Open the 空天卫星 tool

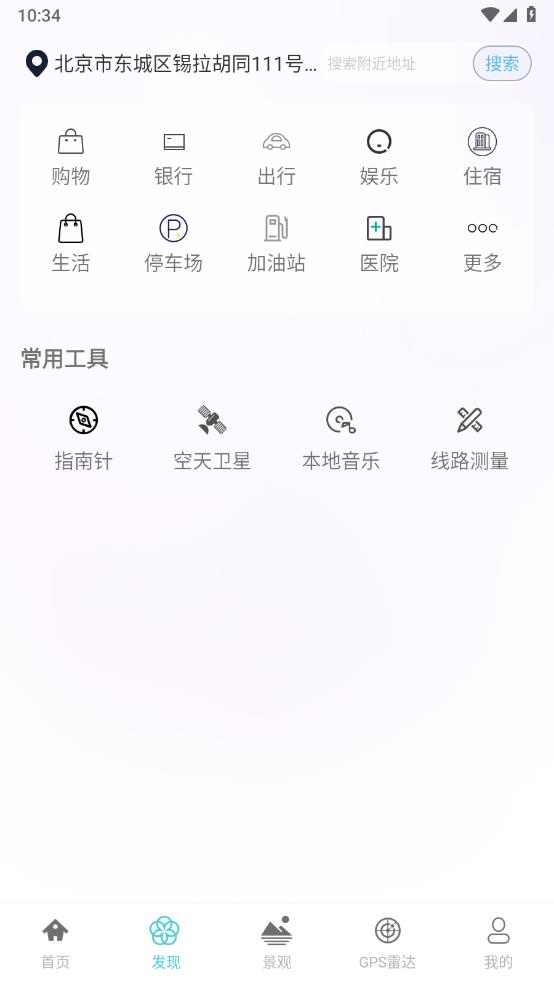212,439
